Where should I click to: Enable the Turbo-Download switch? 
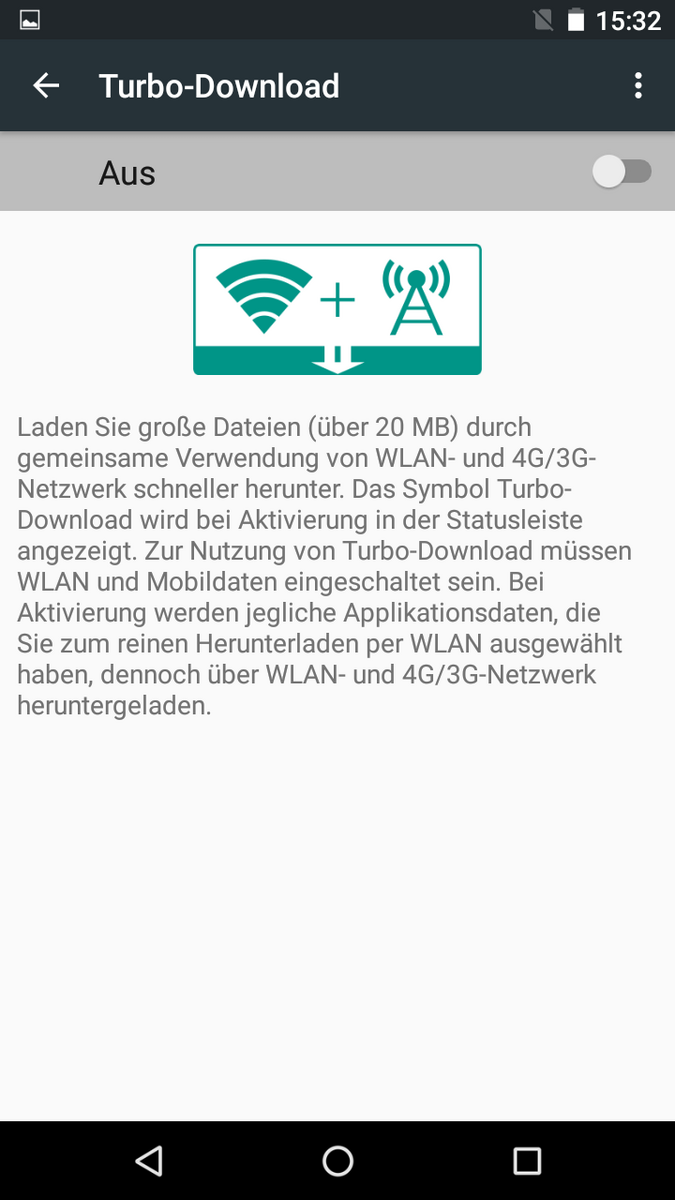(x=621, y=172)
